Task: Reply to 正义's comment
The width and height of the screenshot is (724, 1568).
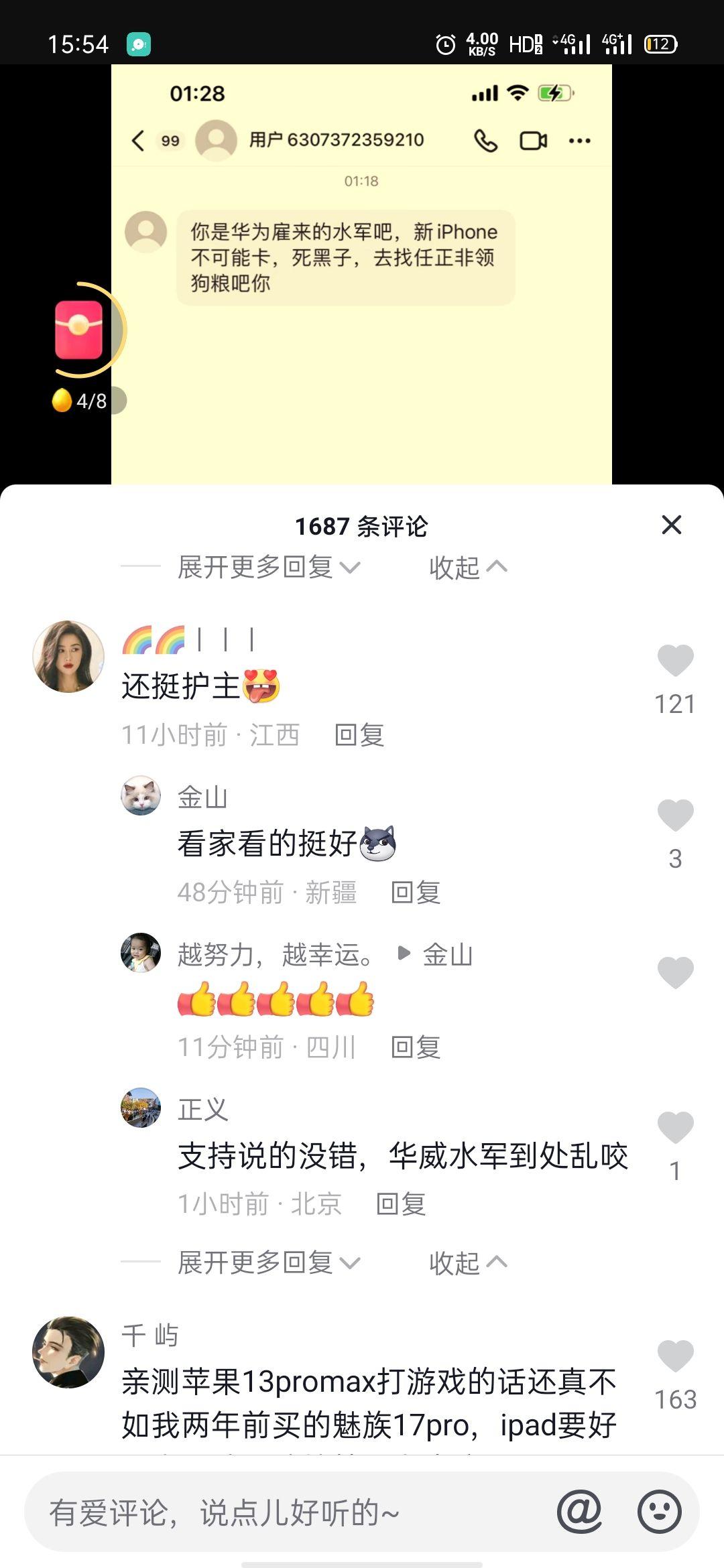Action: point(401,1204)
